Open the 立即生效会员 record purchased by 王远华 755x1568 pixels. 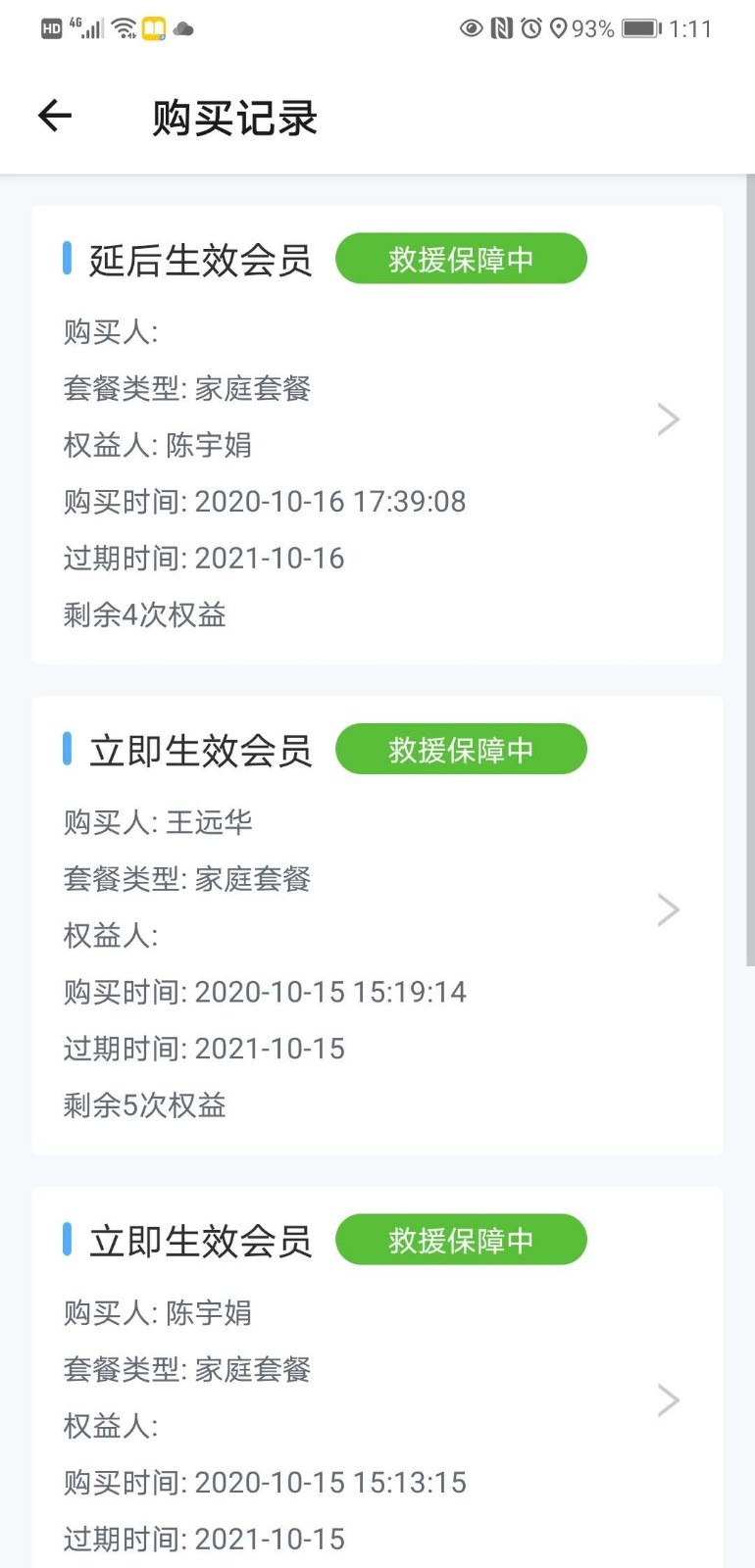tap(668, 909)
